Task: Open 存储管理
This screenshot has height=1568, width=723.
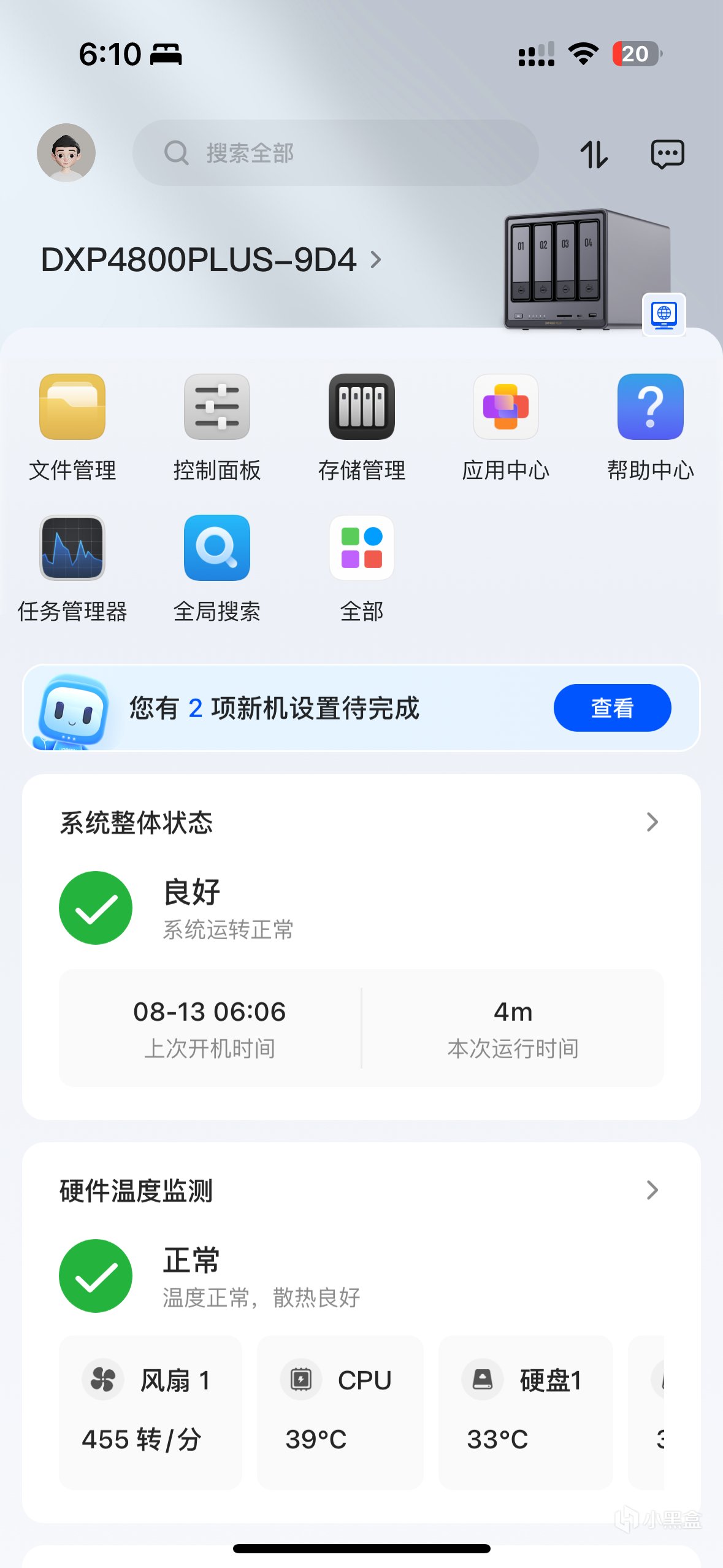Action: pyautogui.click(x=362, y=407)
